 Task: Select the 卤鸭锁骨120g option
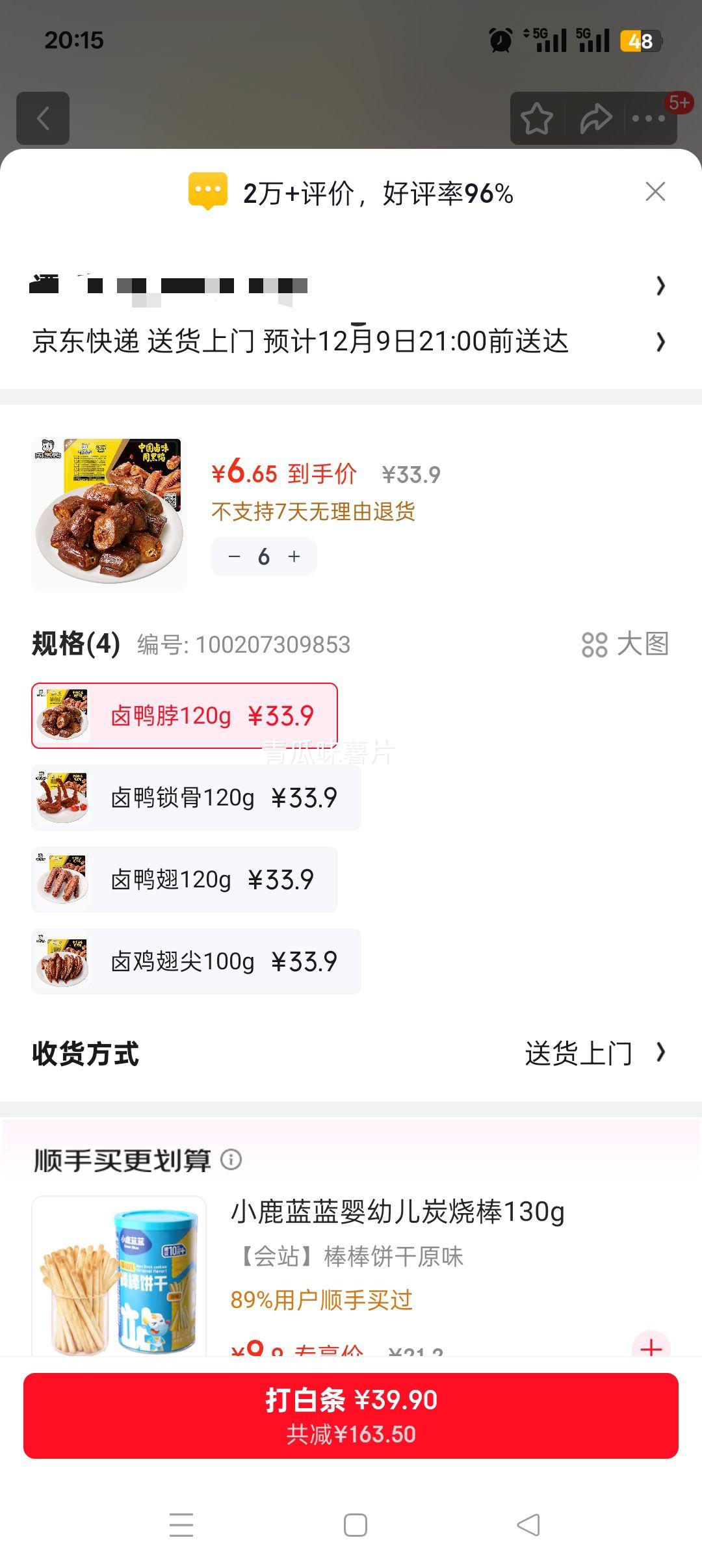click(196, 798)
